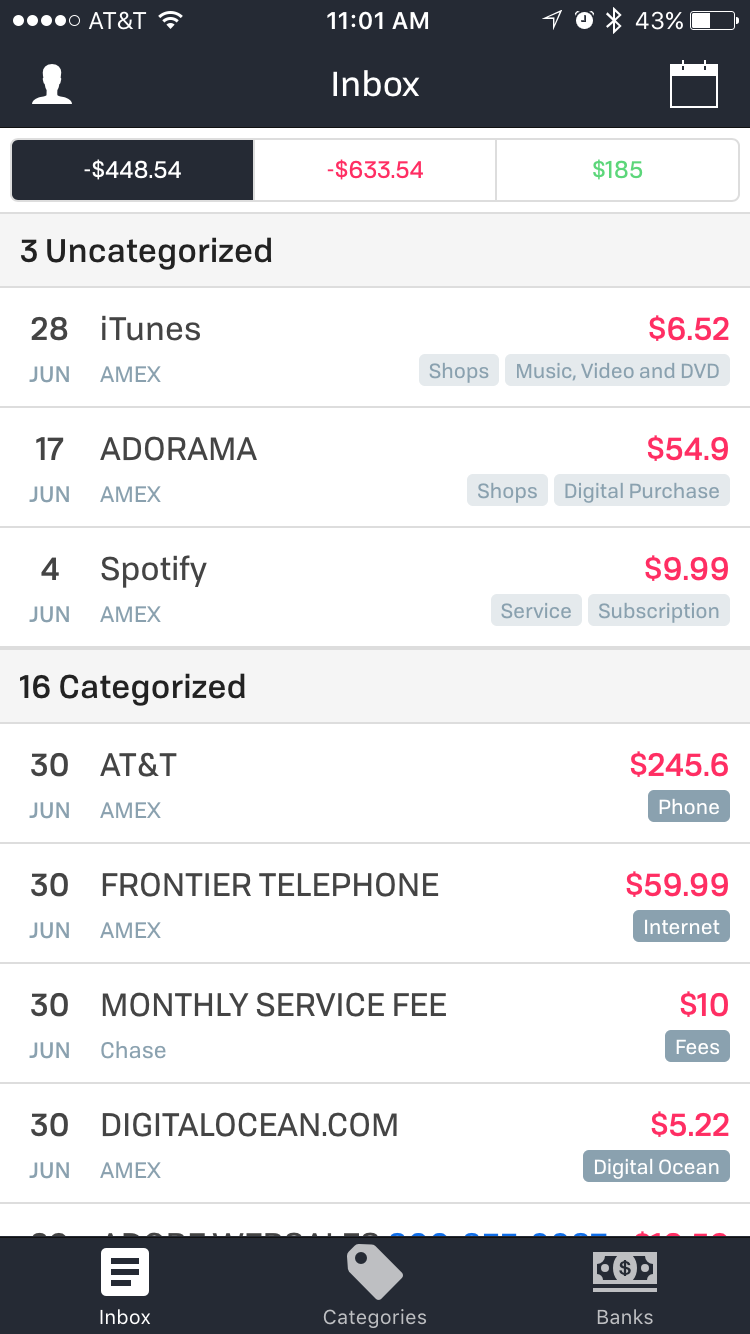The height and width of the screenshot is (1334, 750).
Task: Switch to the Categories tab
Action: tap(375, 1287)
